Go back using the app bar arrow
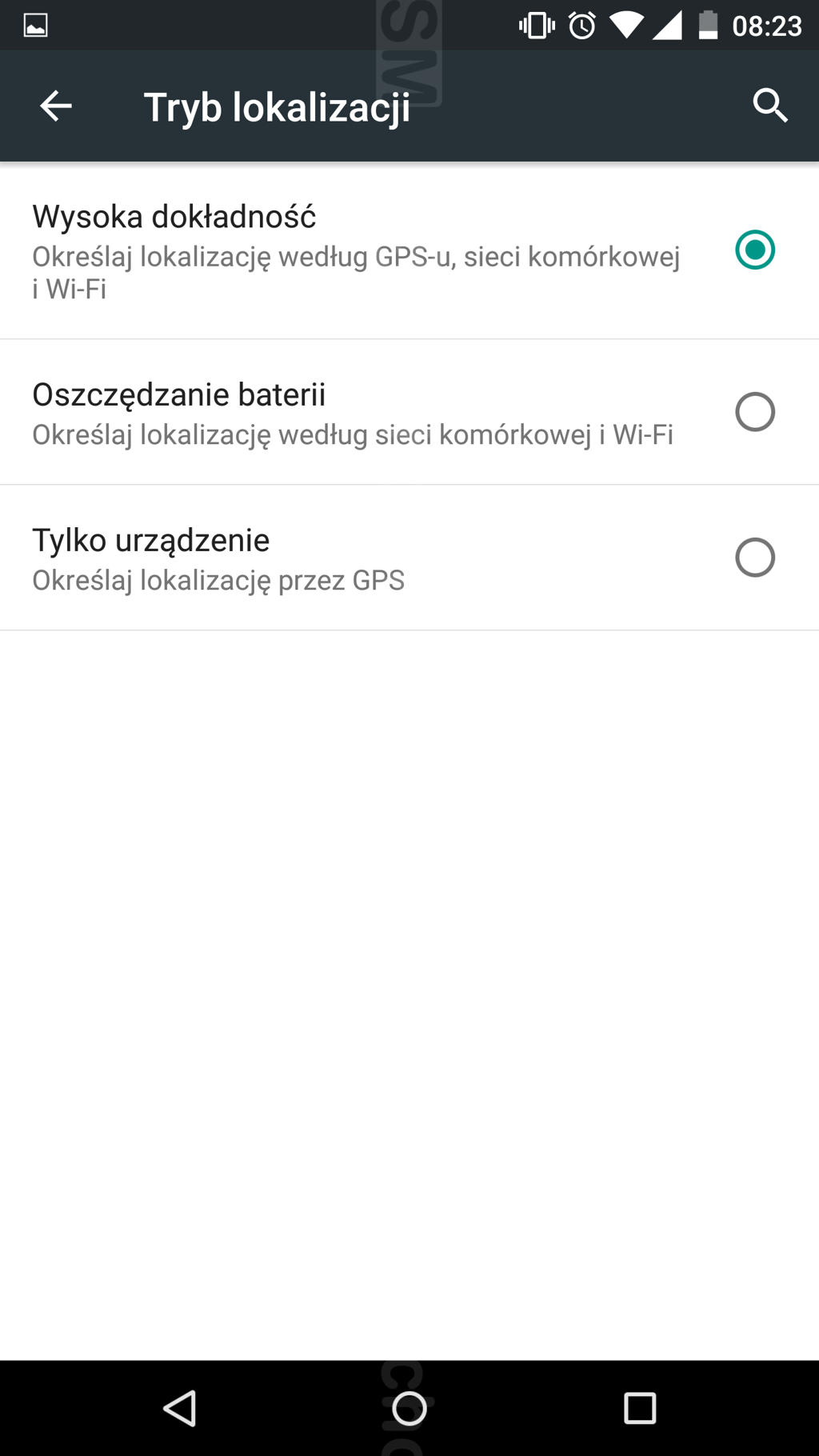 pyautogui.click(x=56, y=106)
